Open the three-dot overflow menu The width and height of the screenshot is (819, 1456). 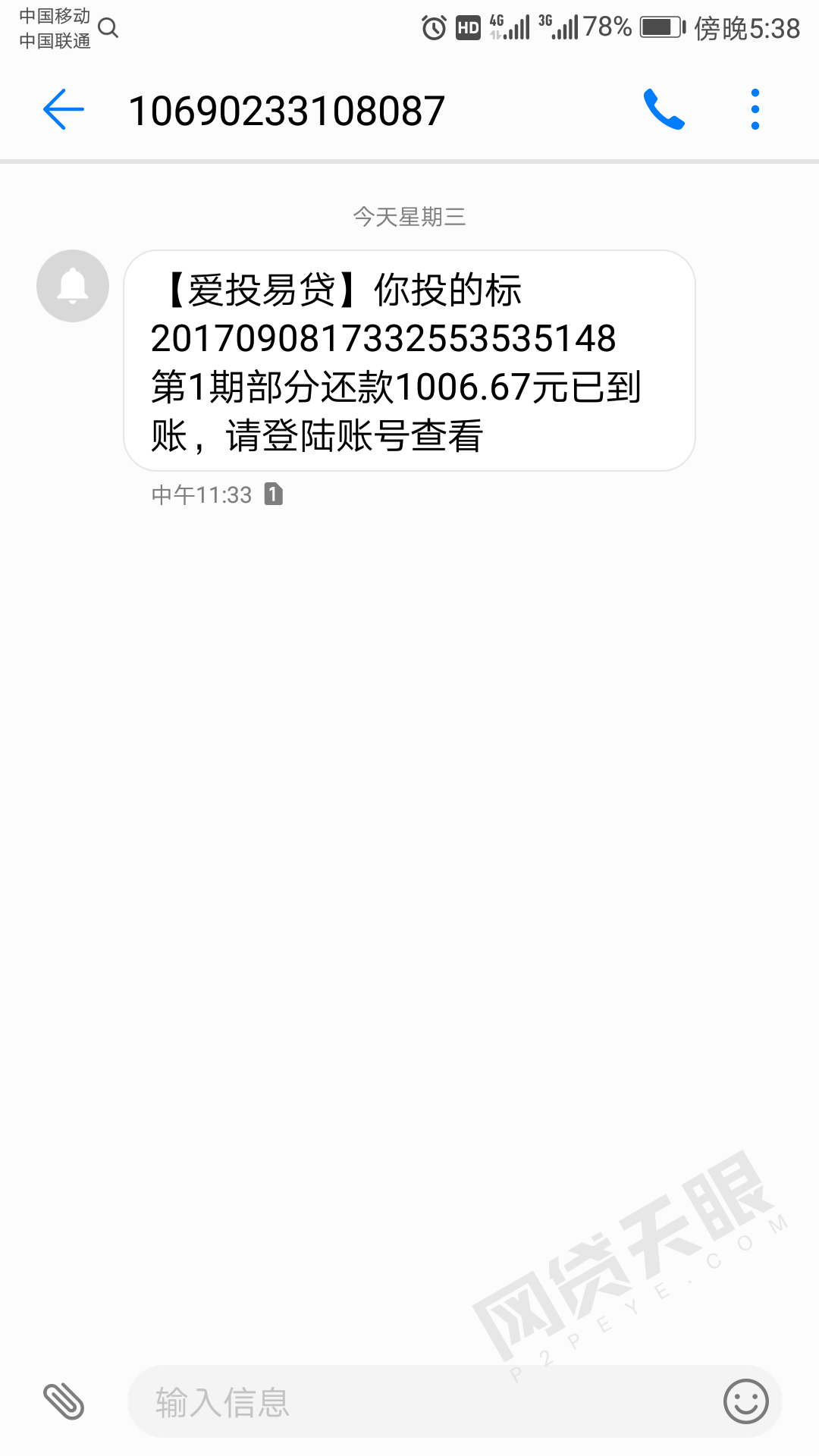click(x=755, y=110)
